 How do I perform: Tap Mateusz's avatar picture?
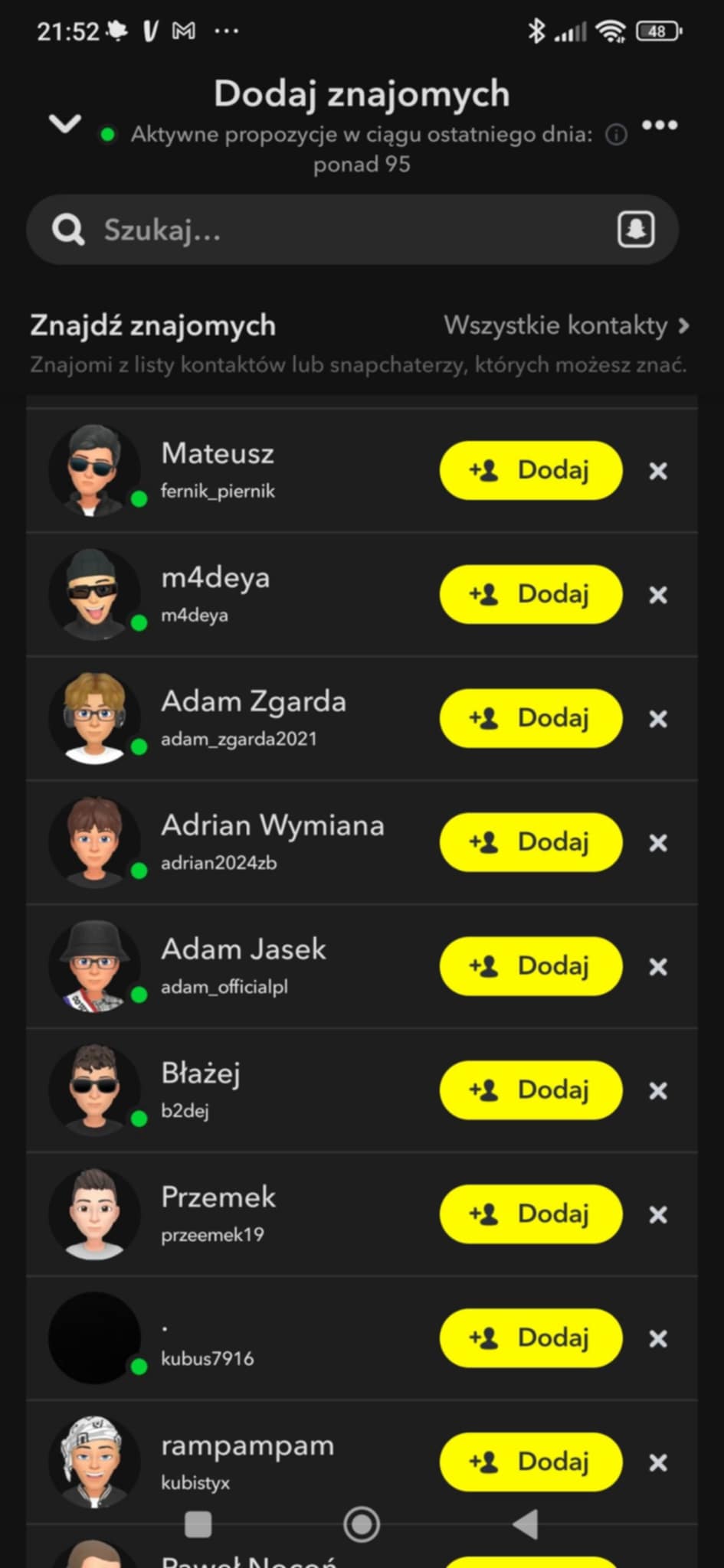pyautogui.click(x=94, y=470)
